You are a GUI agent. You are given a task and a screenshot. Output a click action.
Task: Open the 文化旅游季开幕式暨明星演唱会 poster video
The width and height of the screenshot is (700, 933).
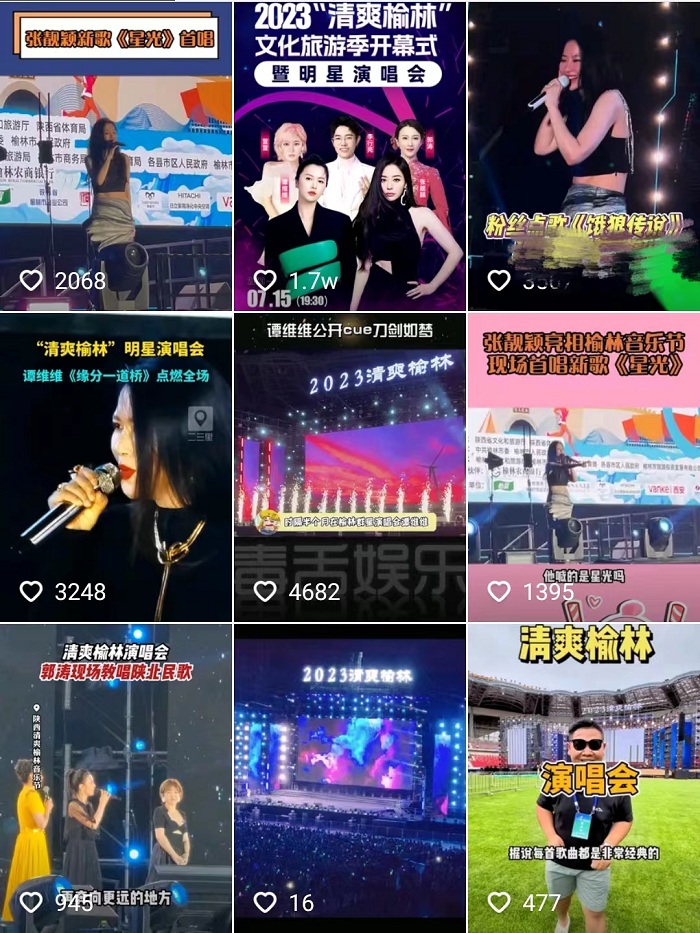click(350, 160)
